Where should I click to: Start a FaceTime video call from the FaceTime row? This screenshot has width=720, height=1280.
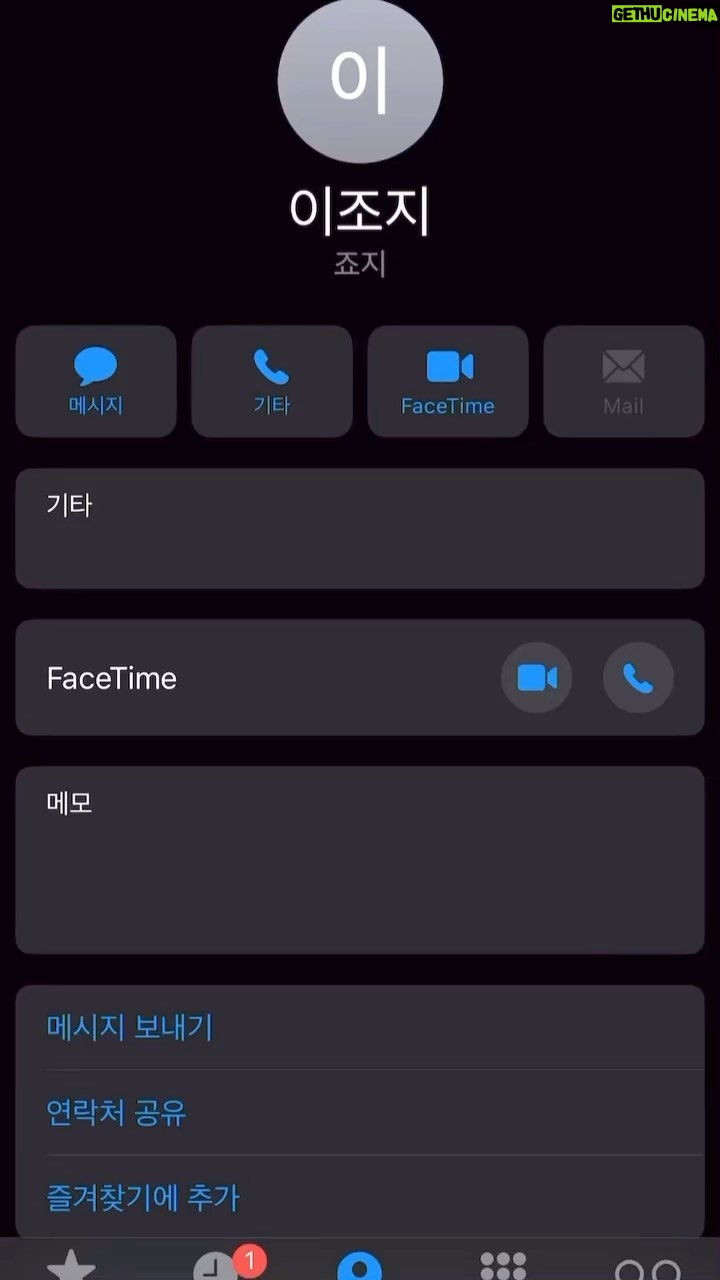[537, 678]
